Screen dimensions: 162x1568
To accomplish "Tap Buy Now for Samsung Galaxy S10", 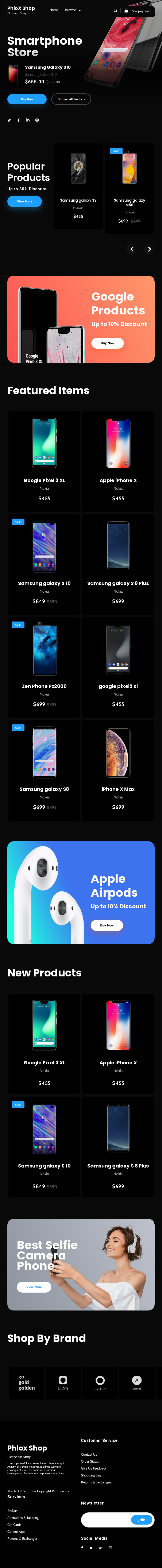I will click(27, 99).
